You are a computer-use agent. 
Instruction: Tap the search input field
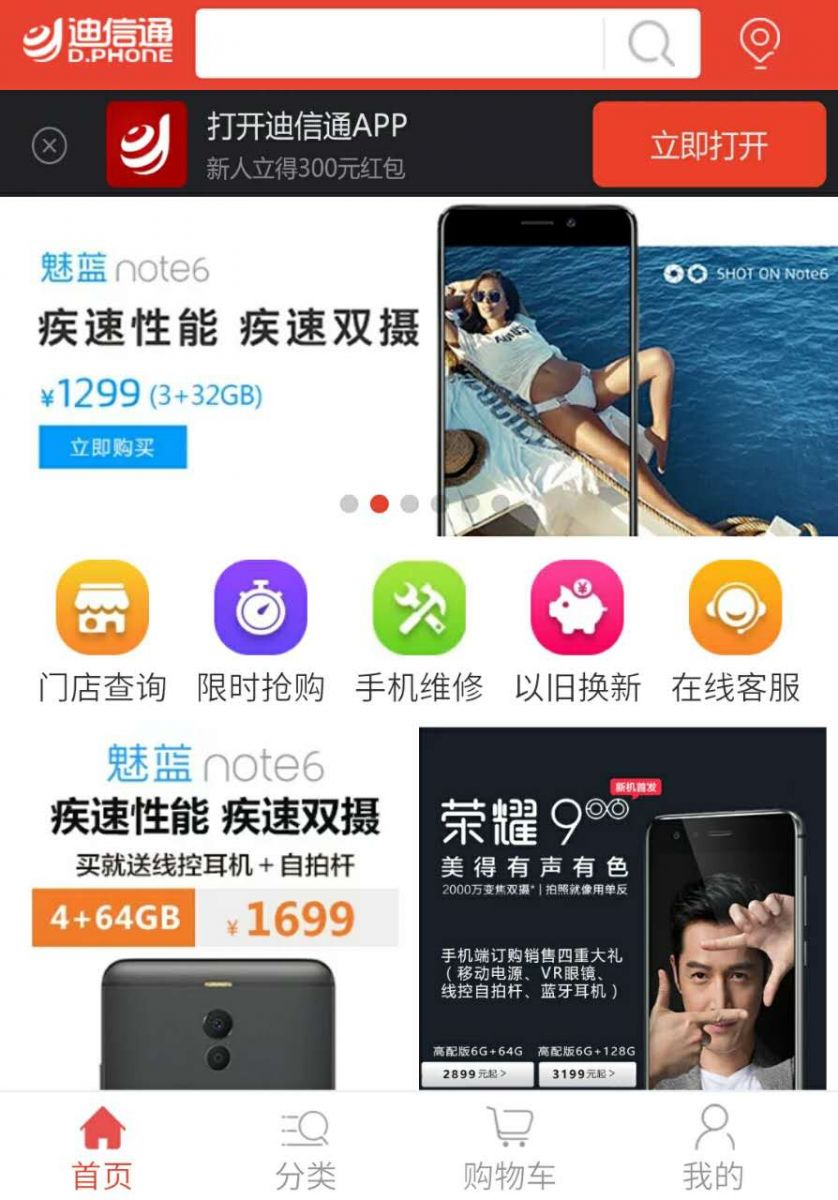pyautogui.click(x=400, y=43)
